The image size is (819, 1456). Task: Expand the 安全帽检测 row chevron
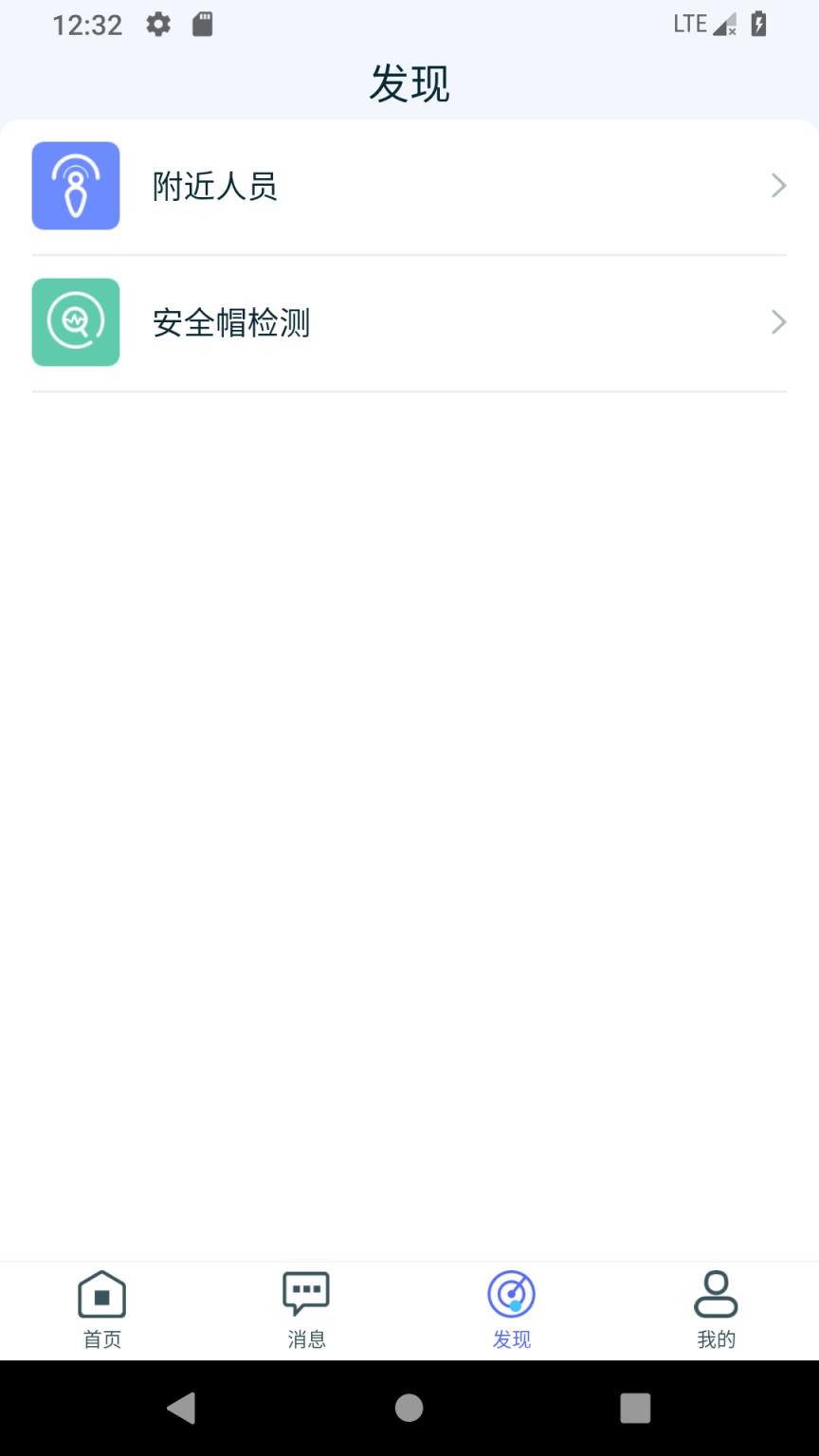(x=778, y=322)
